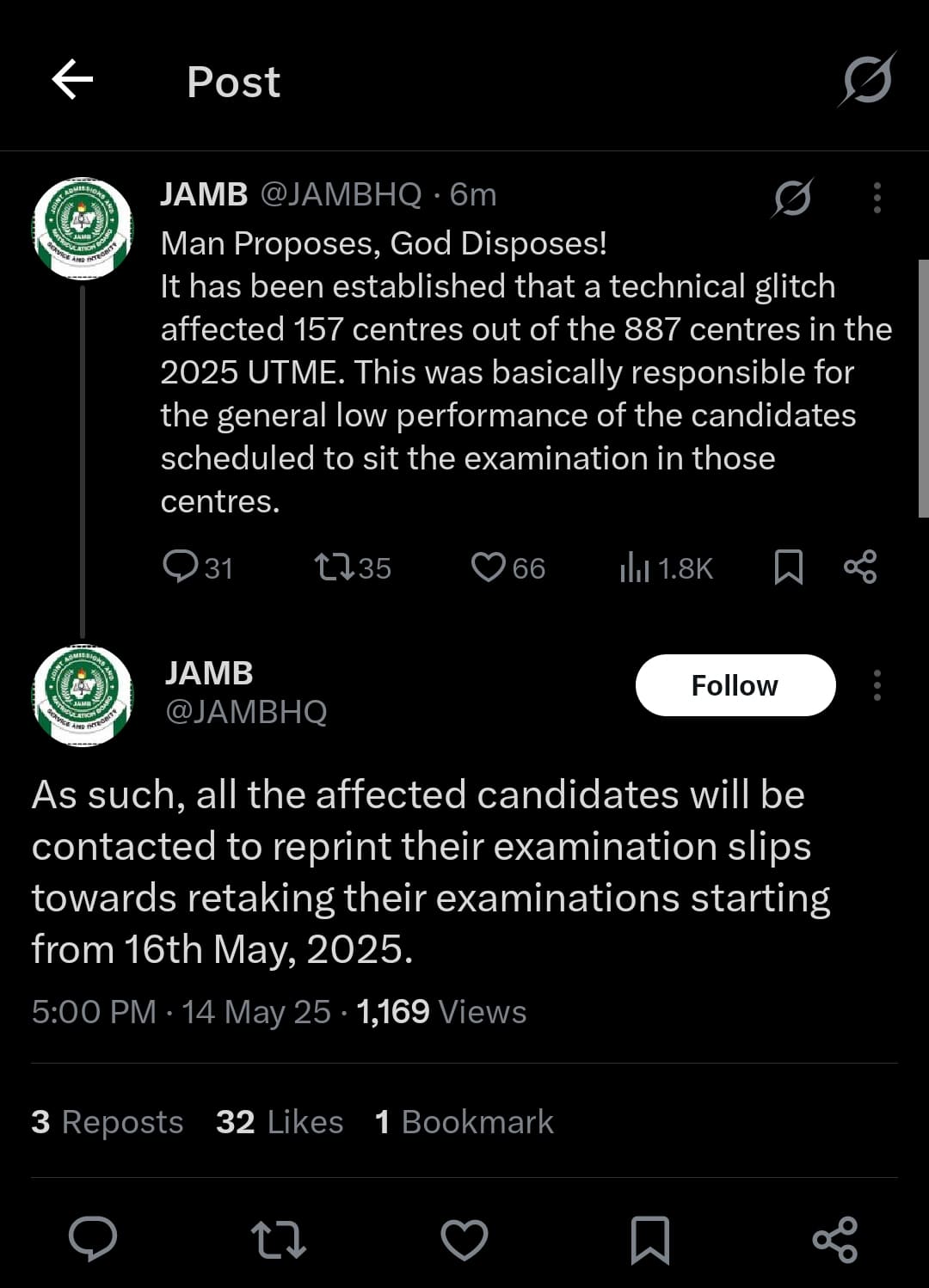
Task: Repost the main post
Action: click(x=278, y=1240)
